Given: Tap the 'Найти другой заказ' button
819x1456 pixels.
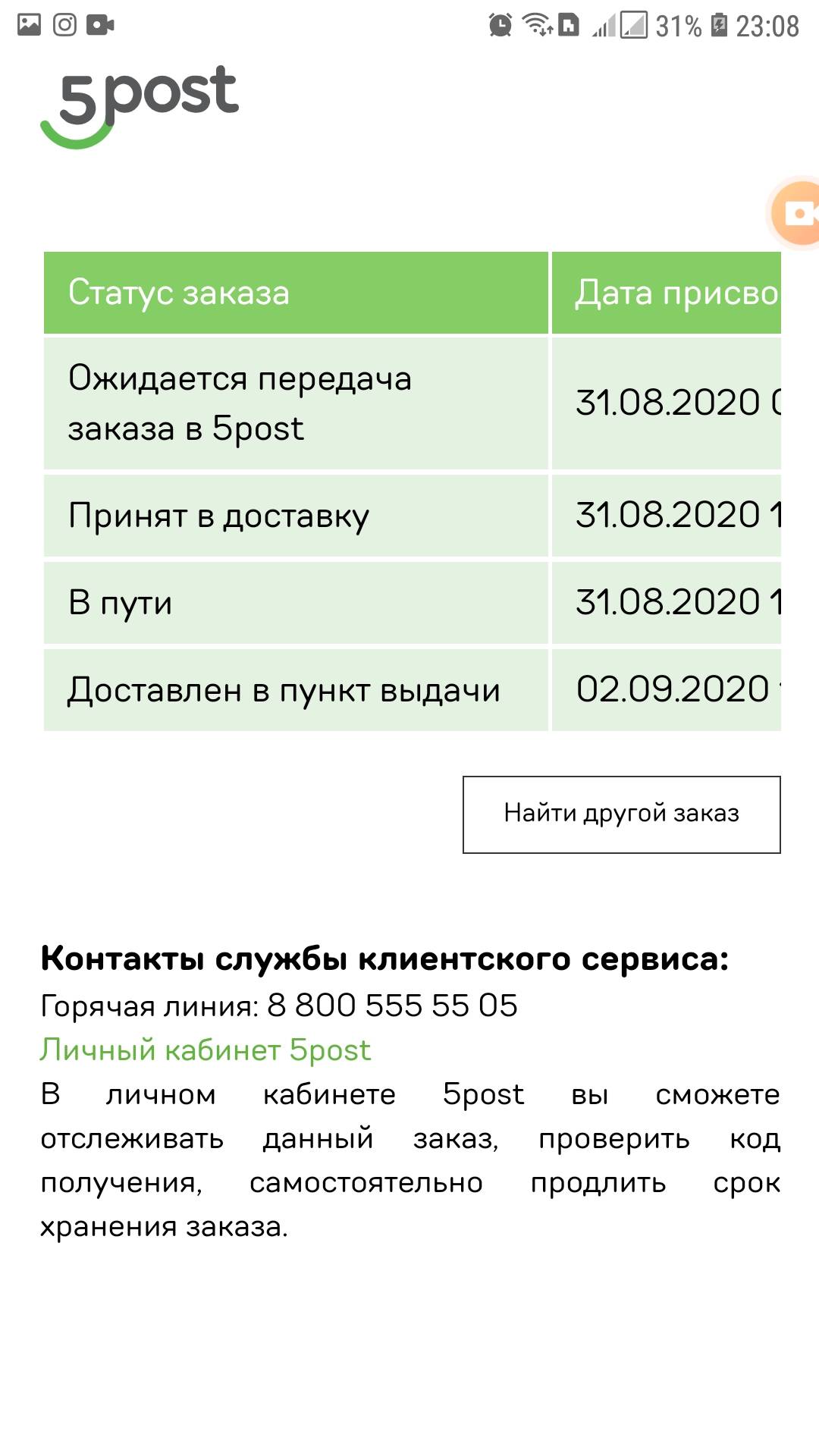Looking at the screenshot, I should click(622, 814).
